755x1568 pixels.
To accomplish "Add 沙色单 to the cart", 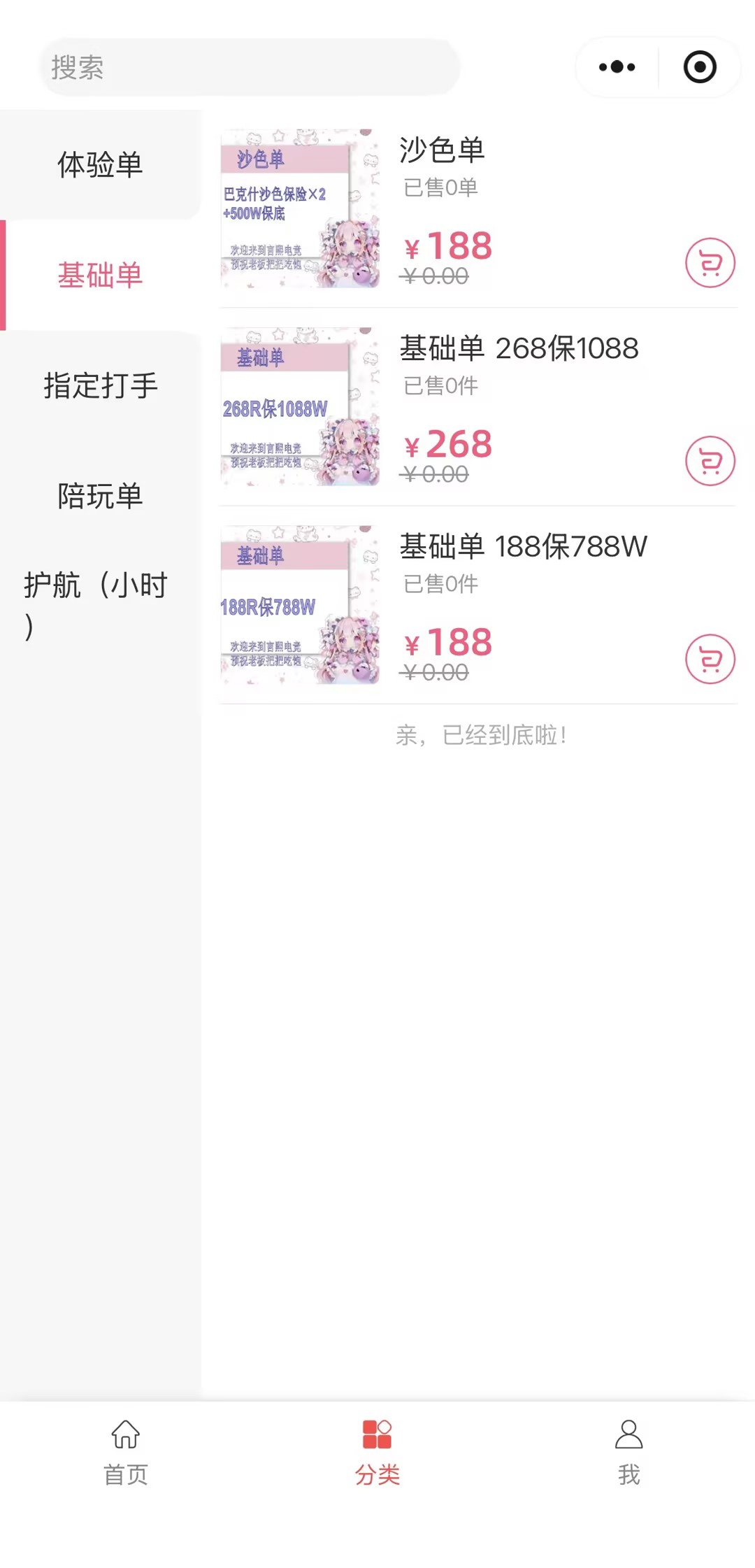I will coord(710,263).
